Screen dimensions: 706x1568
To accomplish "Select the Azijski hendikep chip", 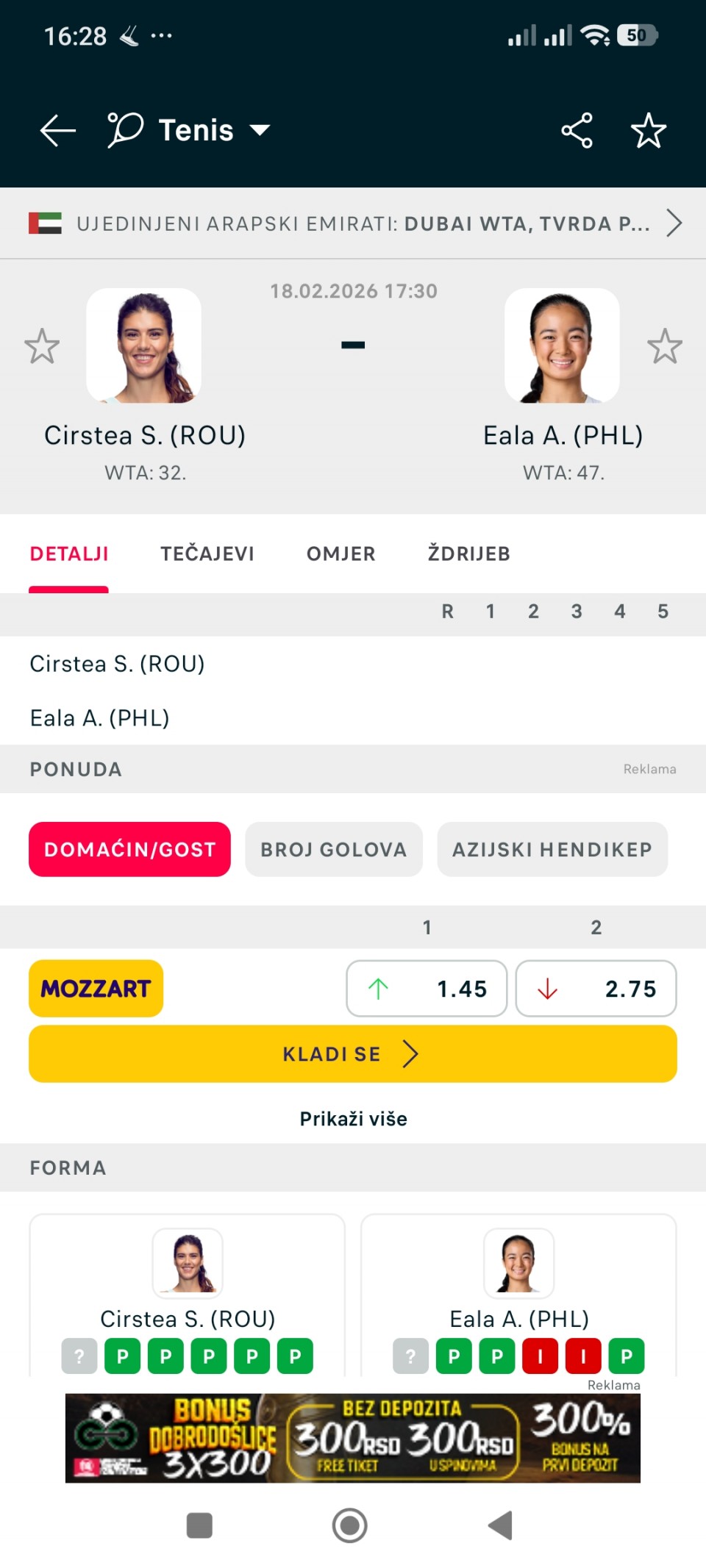I will (x=552, y=850).
